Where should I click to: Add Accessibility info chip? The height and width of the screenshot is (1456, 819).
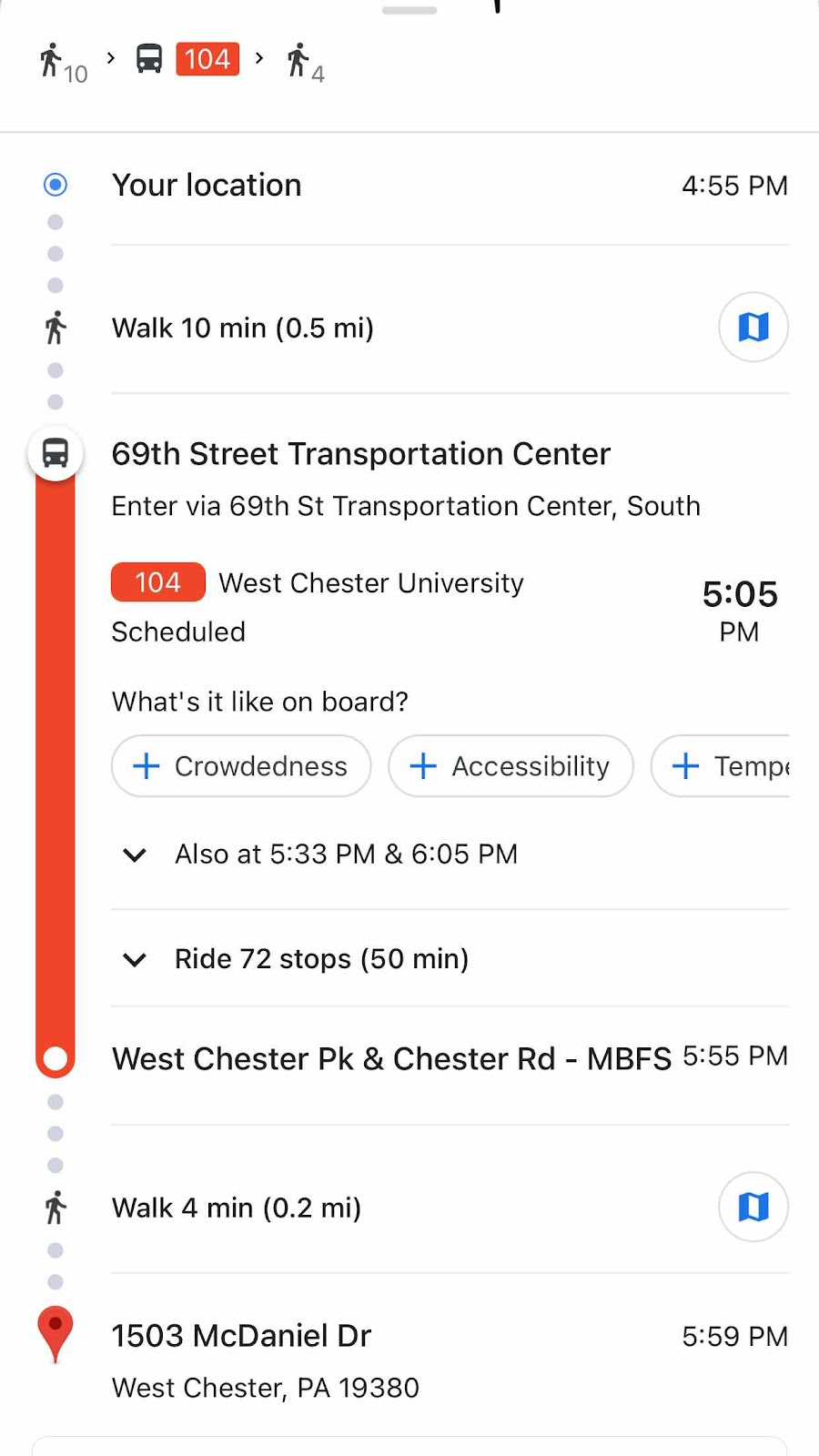[x=511, y=766]
